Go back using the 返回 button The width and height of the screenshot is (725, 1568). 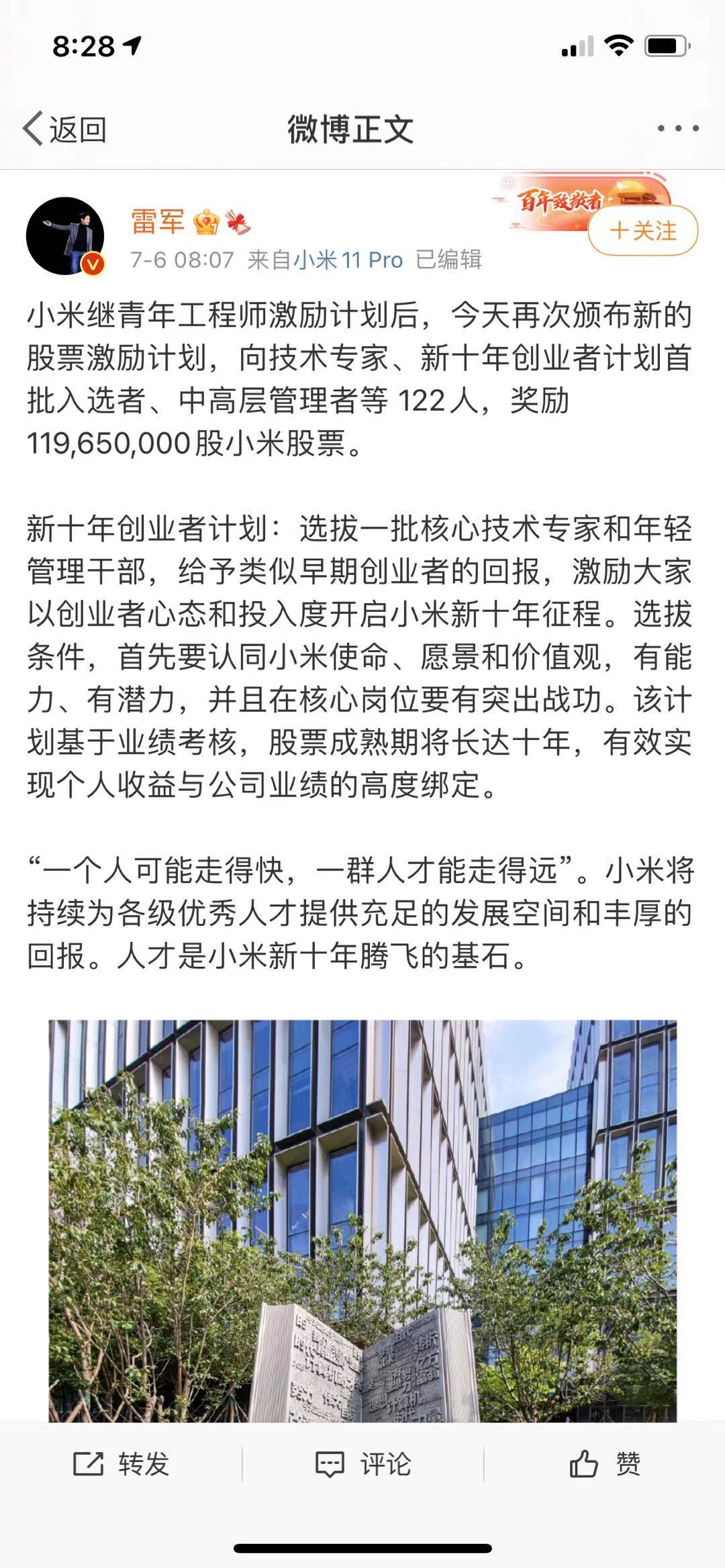point(65,129)
